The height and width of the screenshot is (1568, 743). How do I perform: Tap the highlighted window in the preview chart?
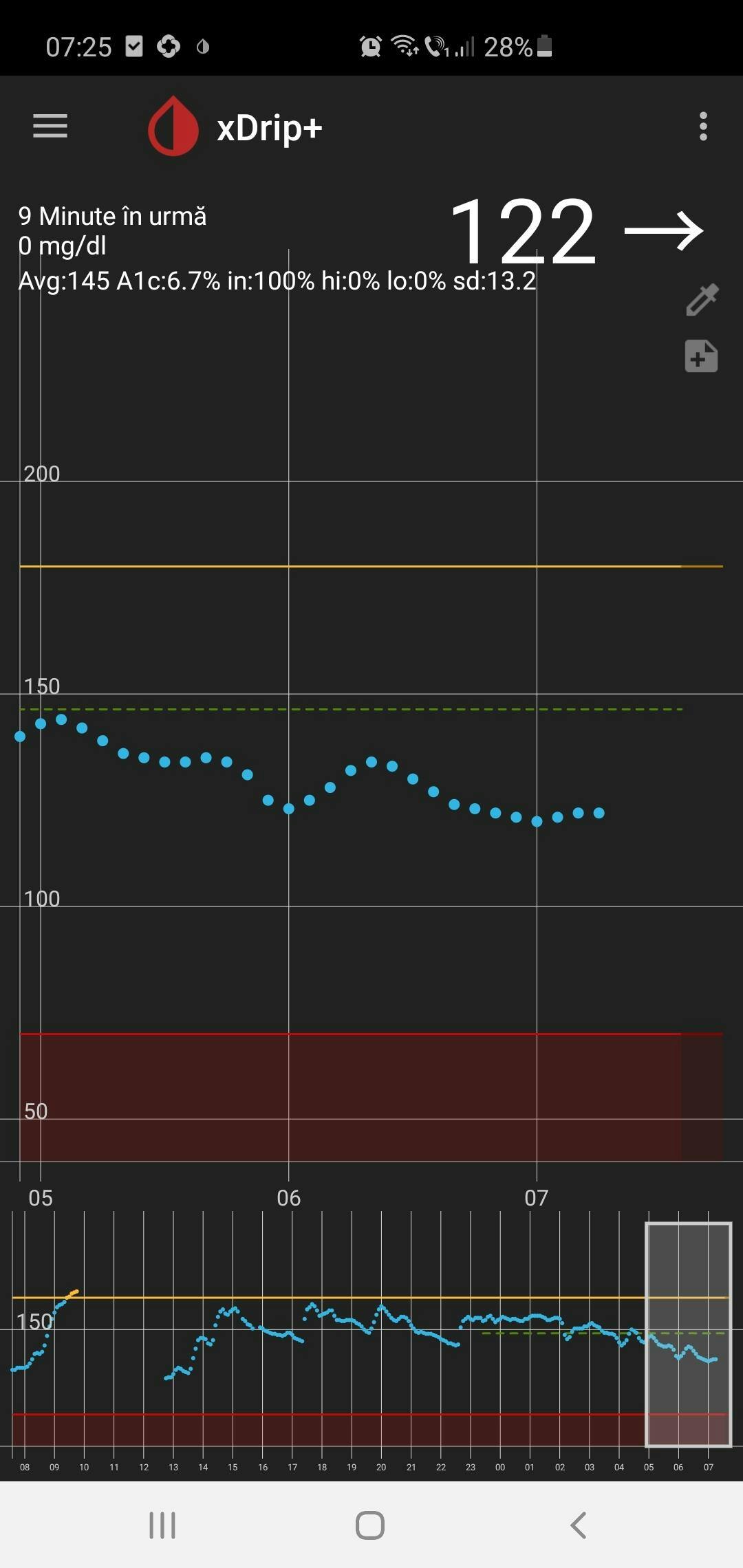688,1334
